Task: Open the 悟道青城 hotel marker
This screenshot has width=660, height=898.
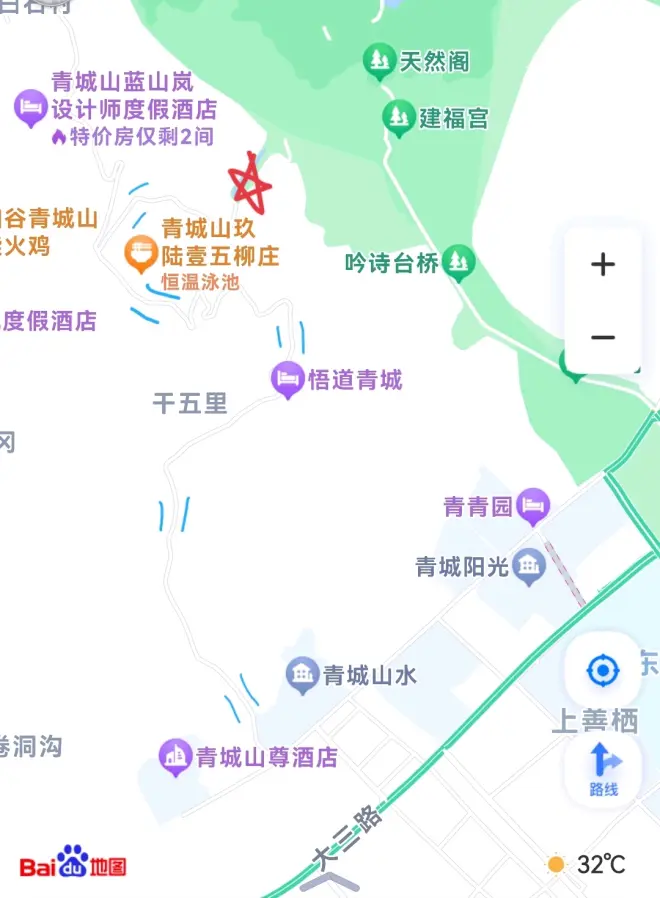Action: pyautogui.click(x=288, y=379)
